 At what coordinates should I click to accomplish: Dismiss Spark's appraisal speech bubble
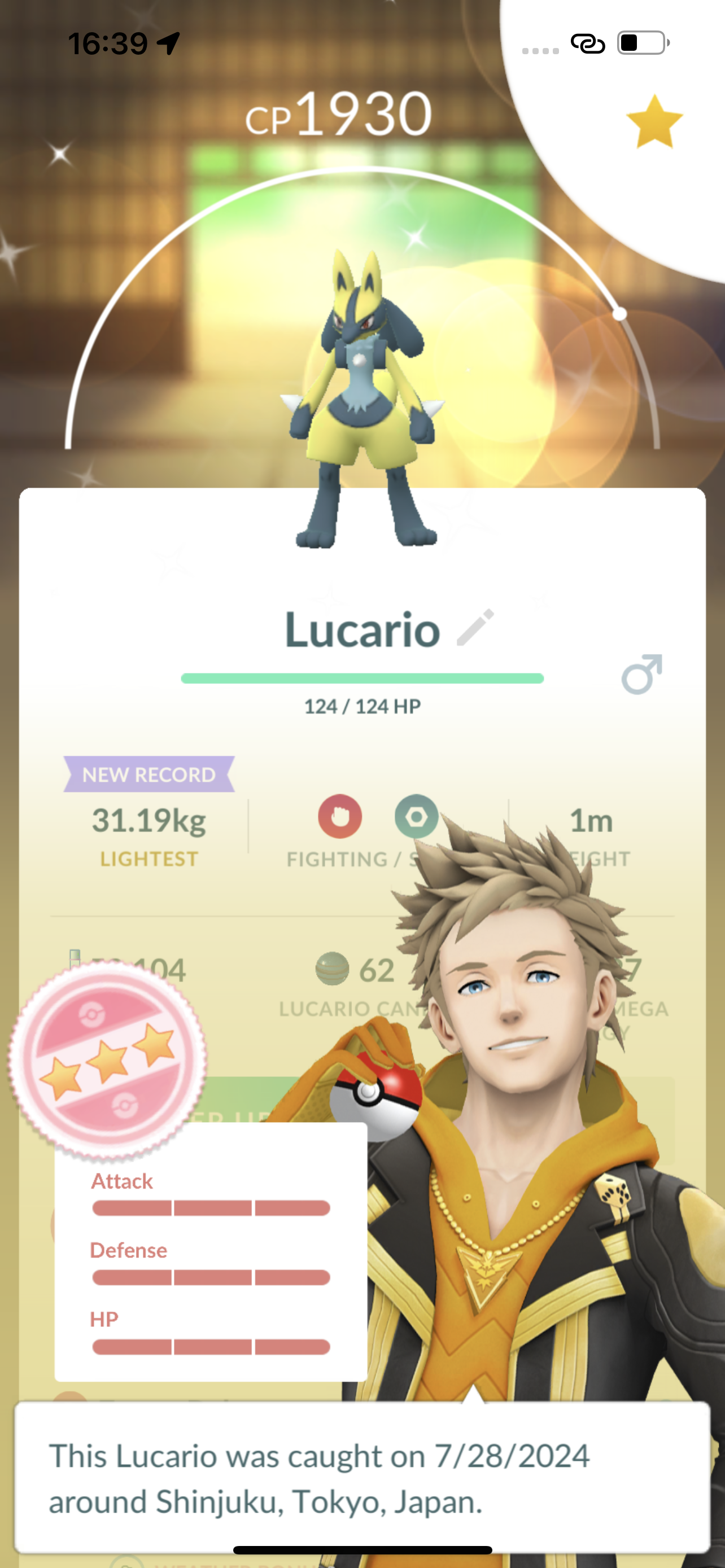[361, 1478]
